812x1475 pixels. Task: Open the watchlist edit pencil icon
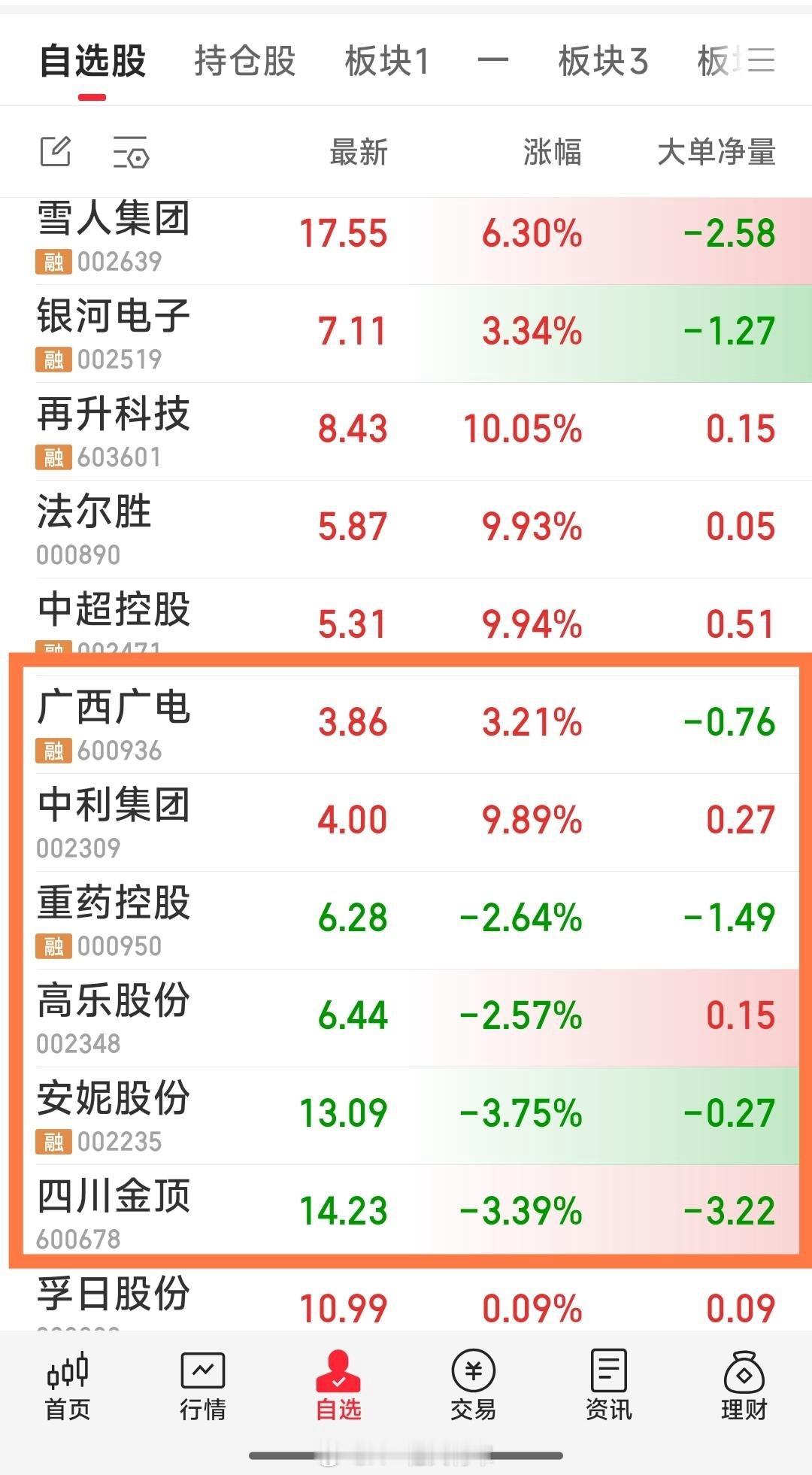55,153
